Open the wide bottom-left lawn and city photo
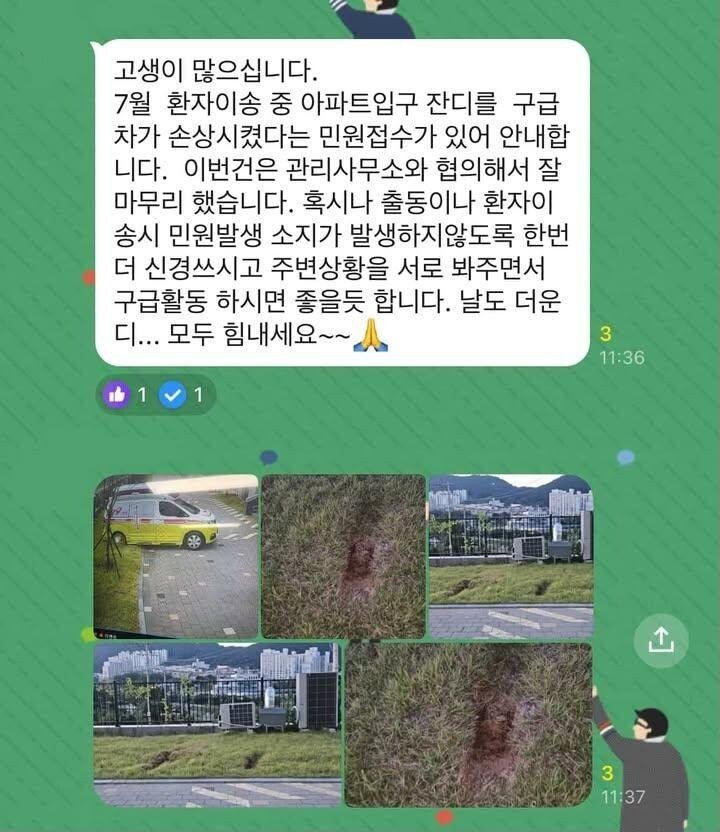The image size is (720, 832). tap(217, 724)
